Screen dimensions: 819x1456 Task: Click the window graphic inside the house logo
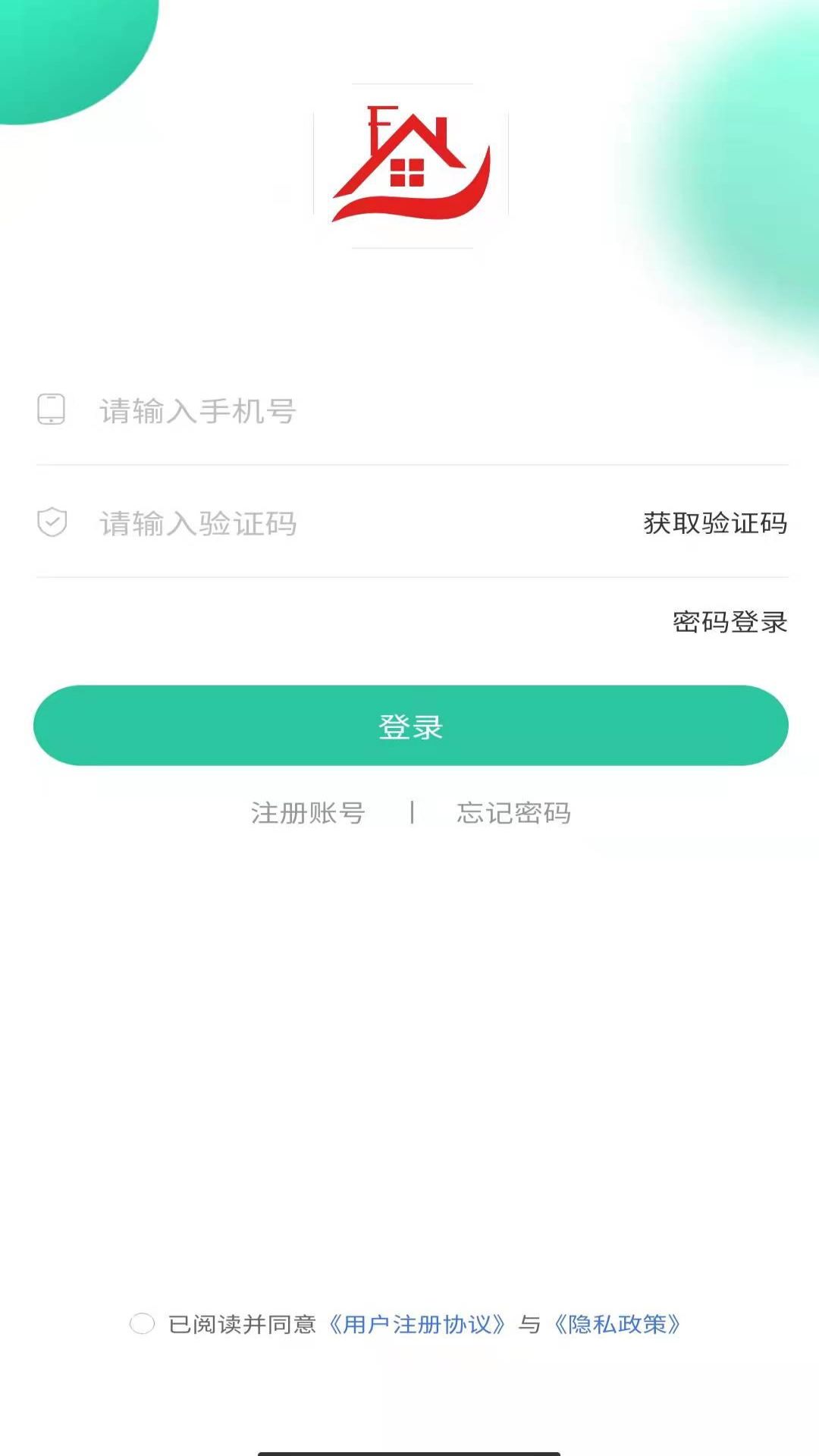point(407,174)
